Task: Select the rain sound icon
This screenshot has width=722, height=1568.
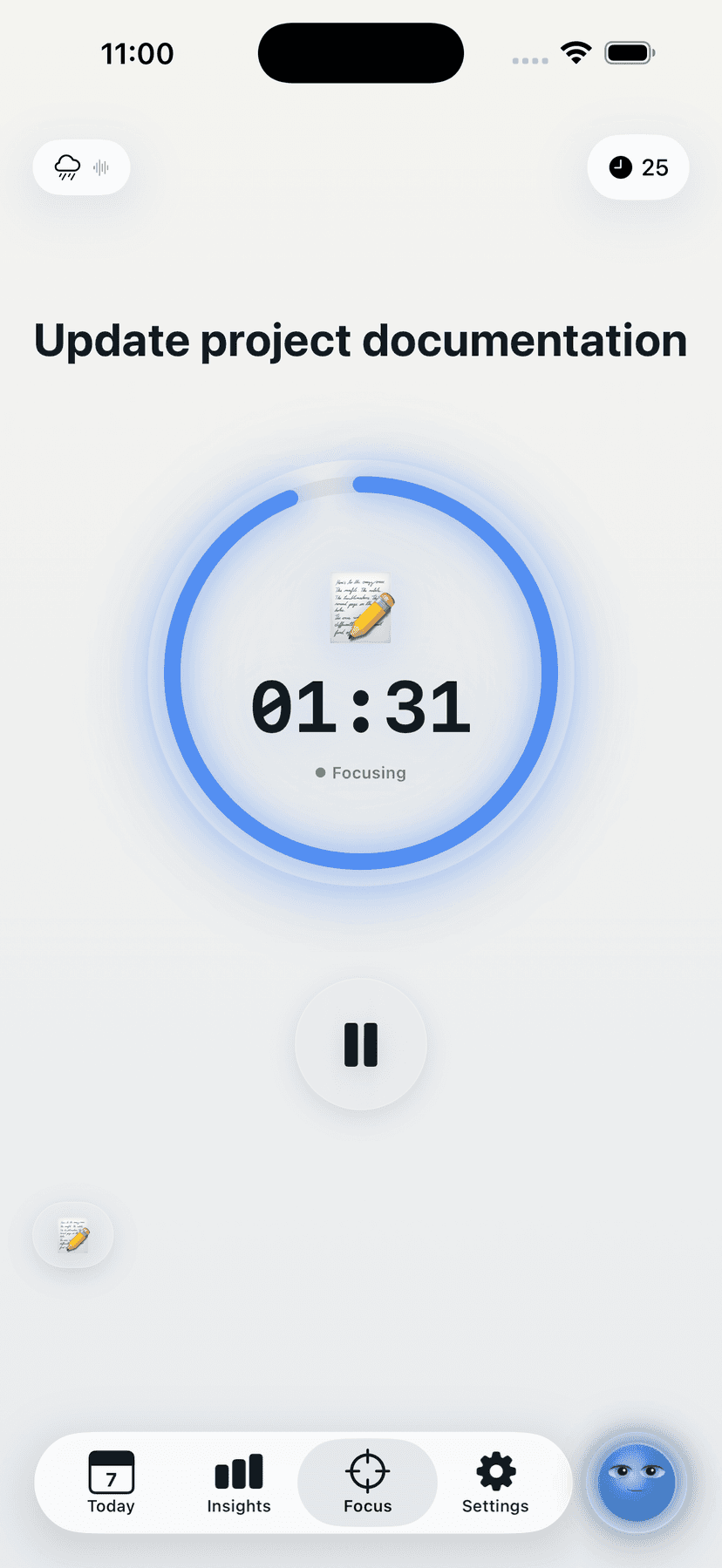Action: click(67, 166)
